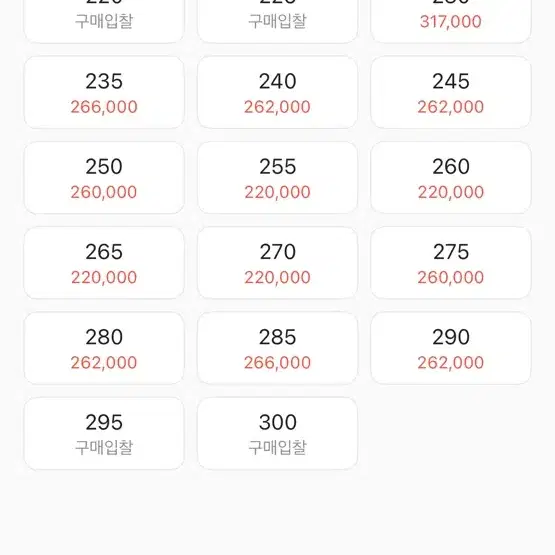Choose size 280 option
This screenshot has height=555, width=555.
coord(104,348)
